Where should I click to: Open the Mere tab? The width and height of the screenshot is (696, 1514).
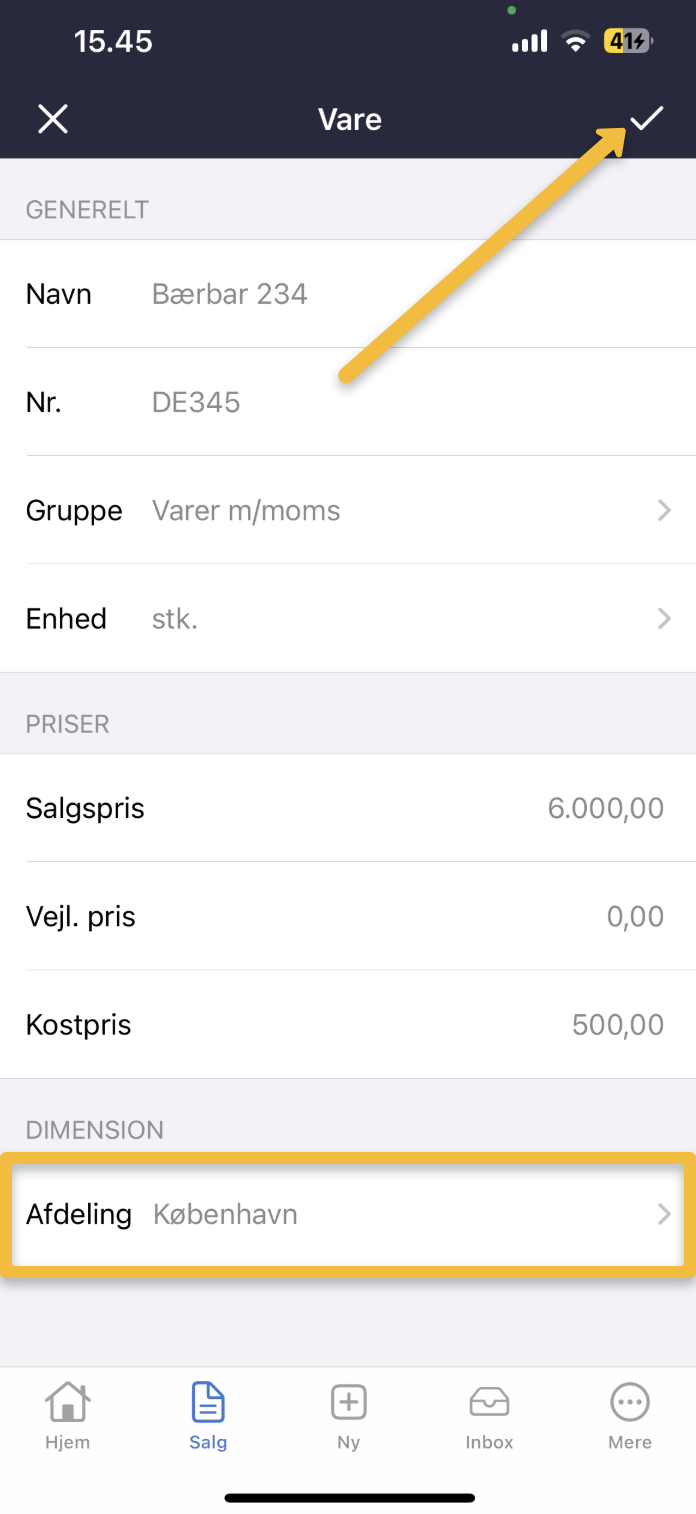pos(630,1415)
